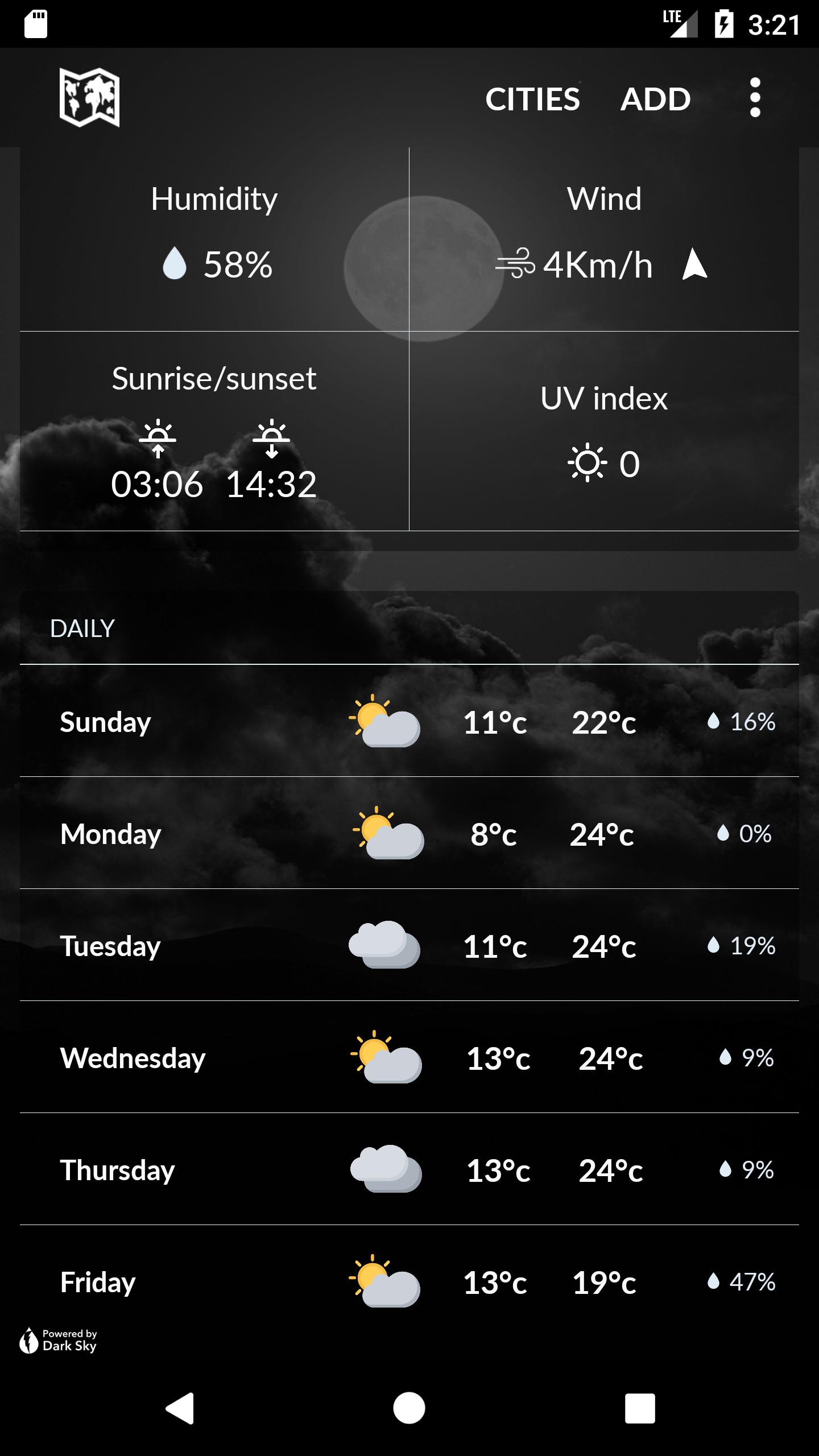
Task: Select the Tuesday forecast row
Action: point(409,945)
